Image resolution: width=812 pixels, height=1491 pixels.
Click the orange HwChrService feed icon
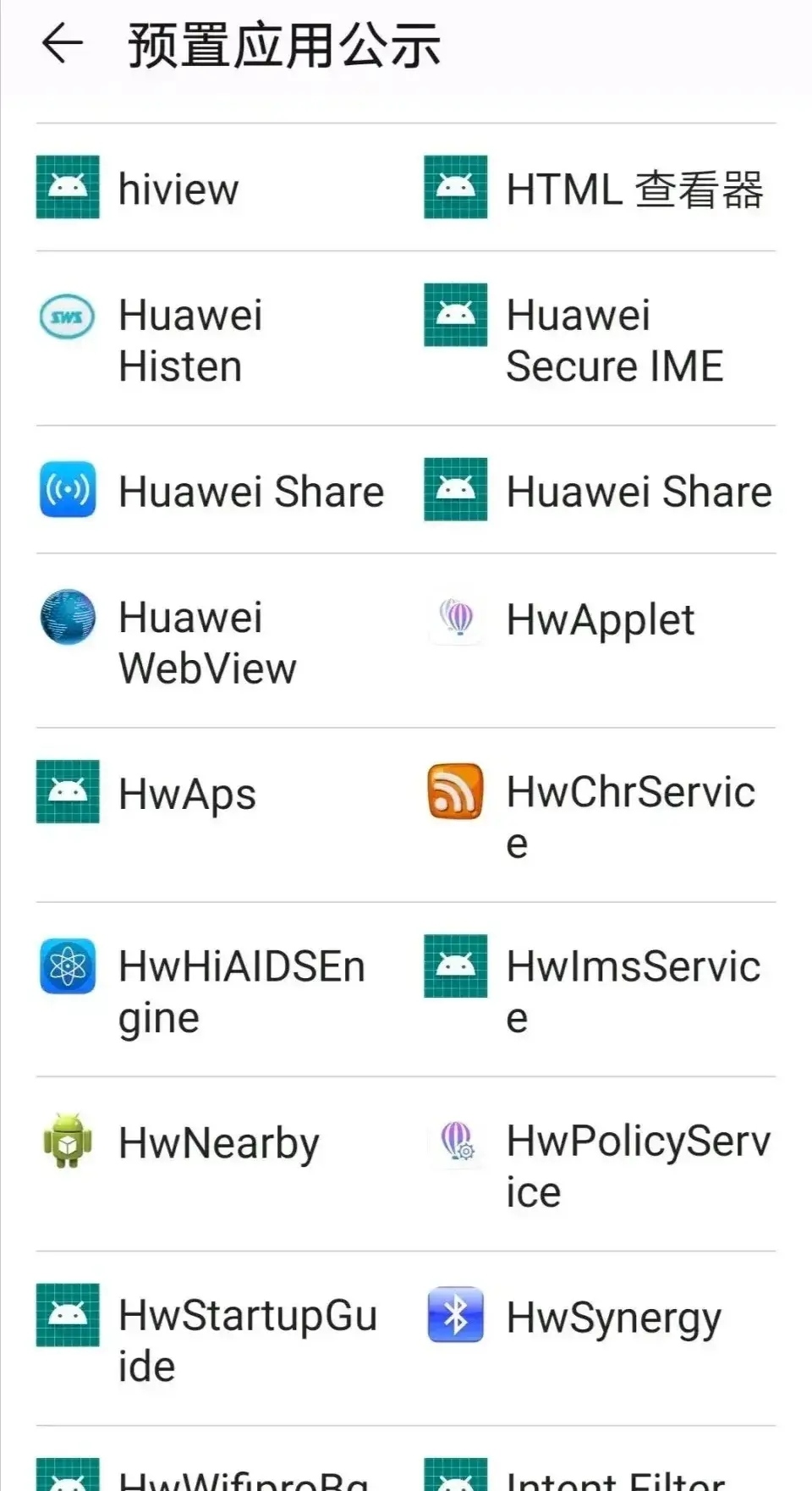(x=455, y=793)
